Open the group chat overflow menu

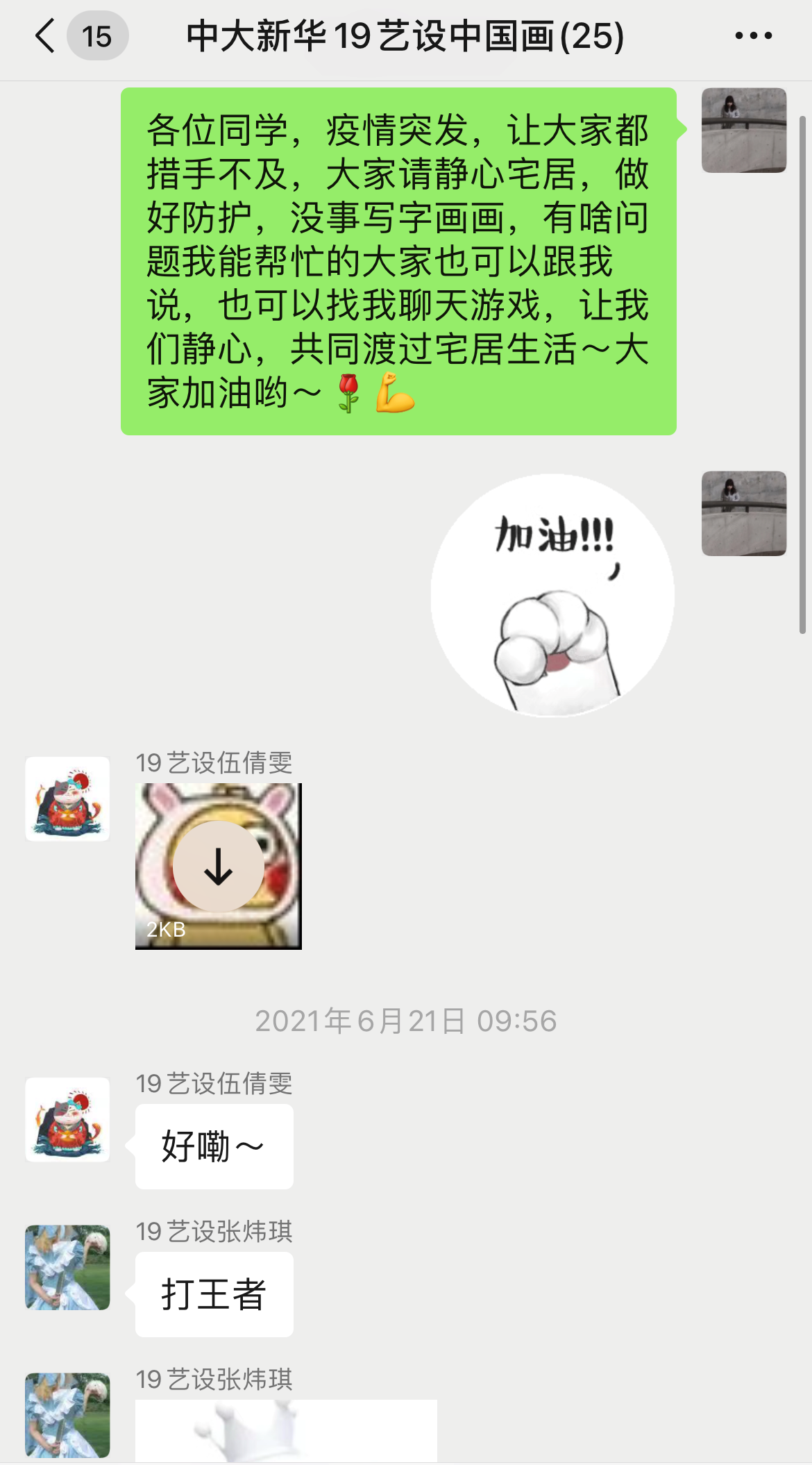(753, 36)
